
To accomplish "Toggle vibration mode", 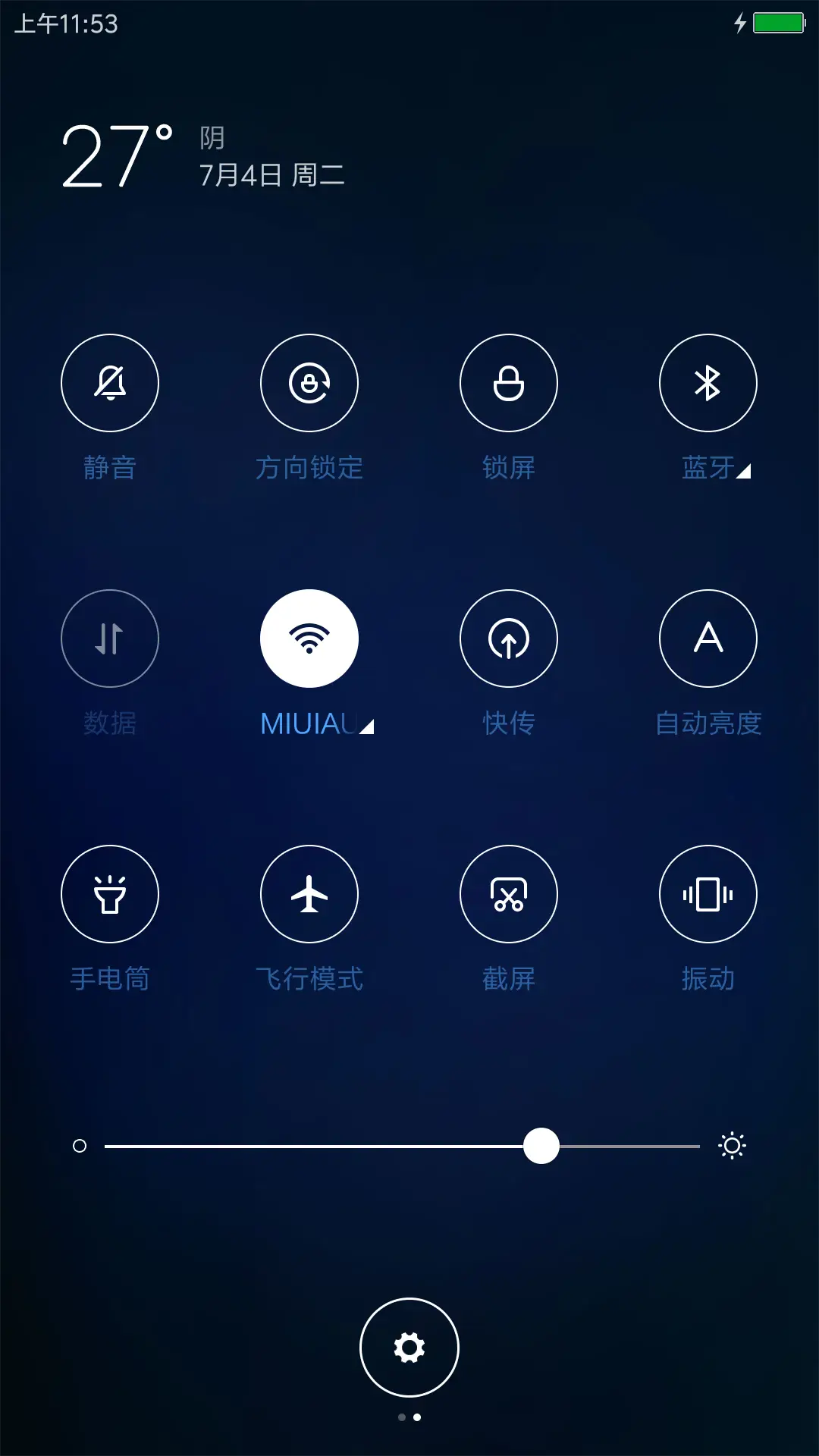I will pyautogui.click(x=708, y=895).
